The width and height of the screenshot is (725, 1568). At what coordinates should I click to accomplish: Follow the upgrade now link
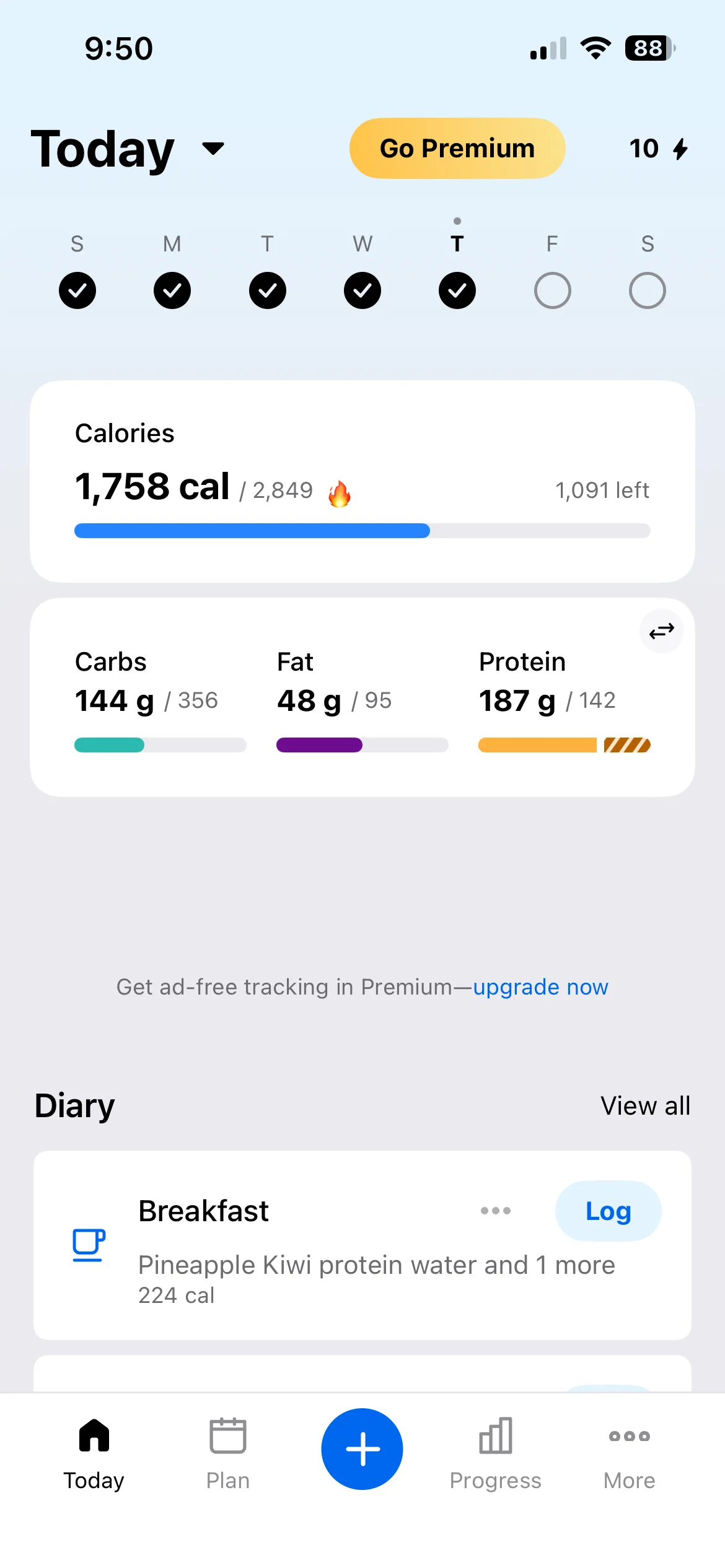tap(540, 987)
